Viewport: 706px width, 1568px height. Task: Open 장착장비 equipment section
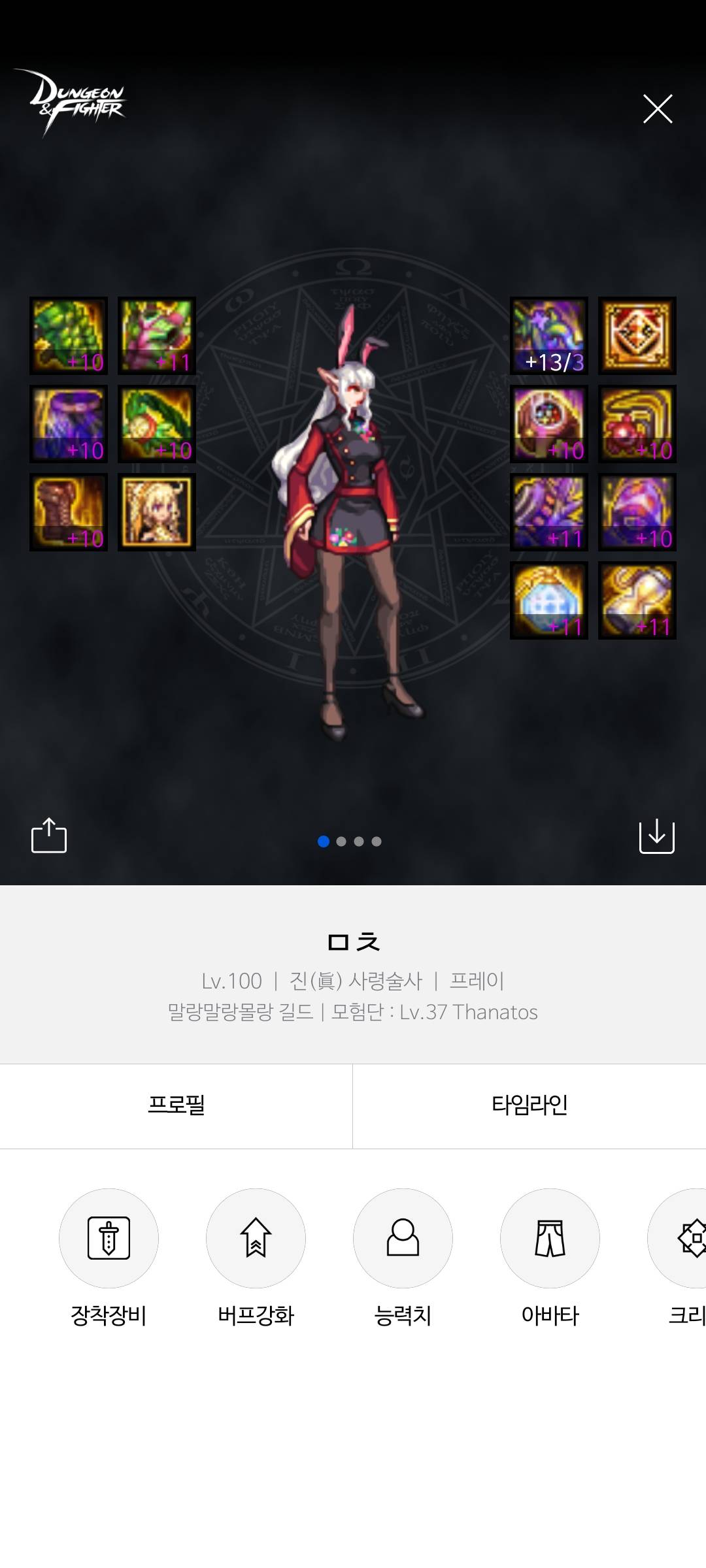[109, 1238]
